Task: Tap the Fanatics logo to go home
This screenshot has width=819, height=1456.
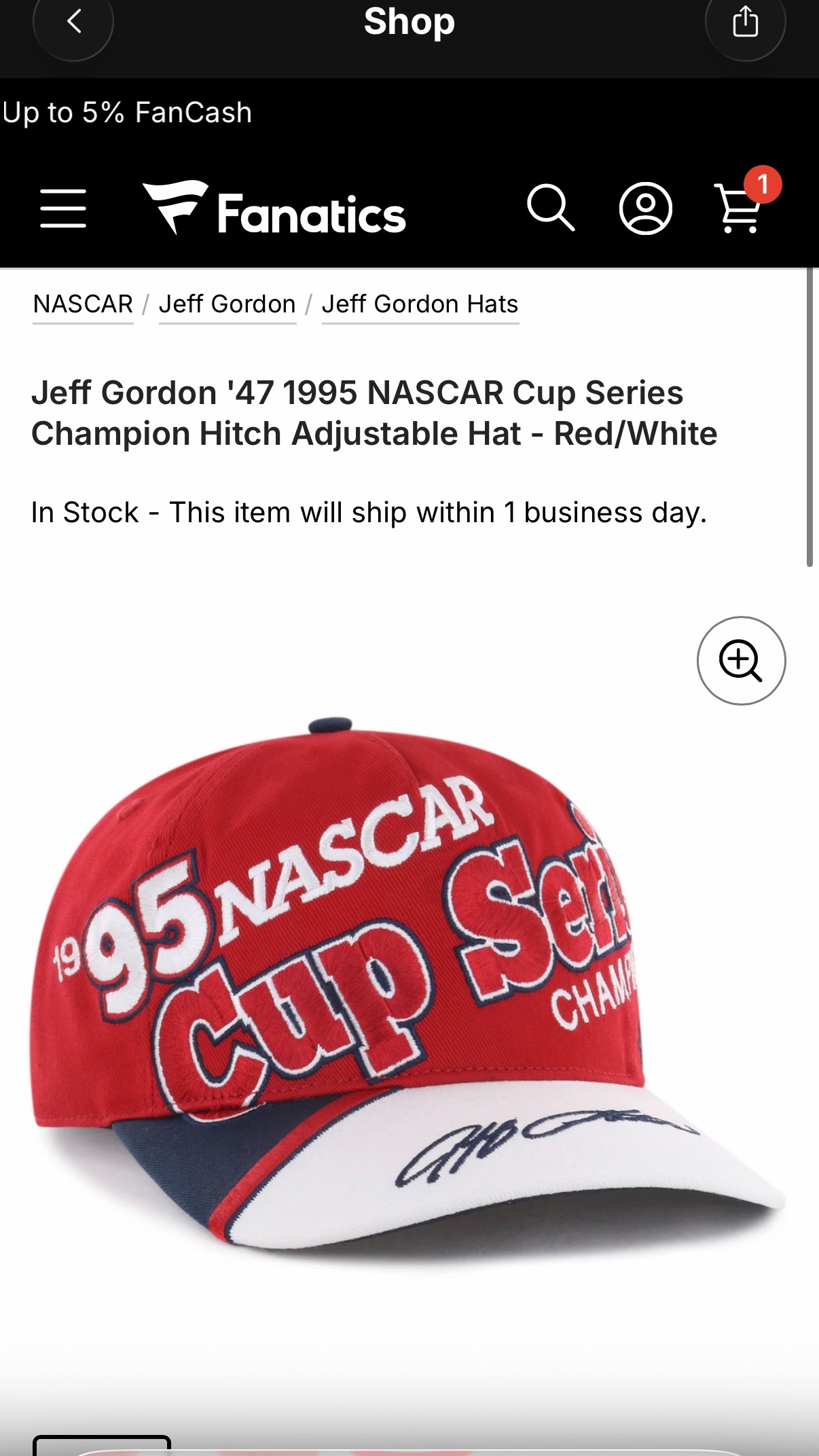Action: [274, 208]
